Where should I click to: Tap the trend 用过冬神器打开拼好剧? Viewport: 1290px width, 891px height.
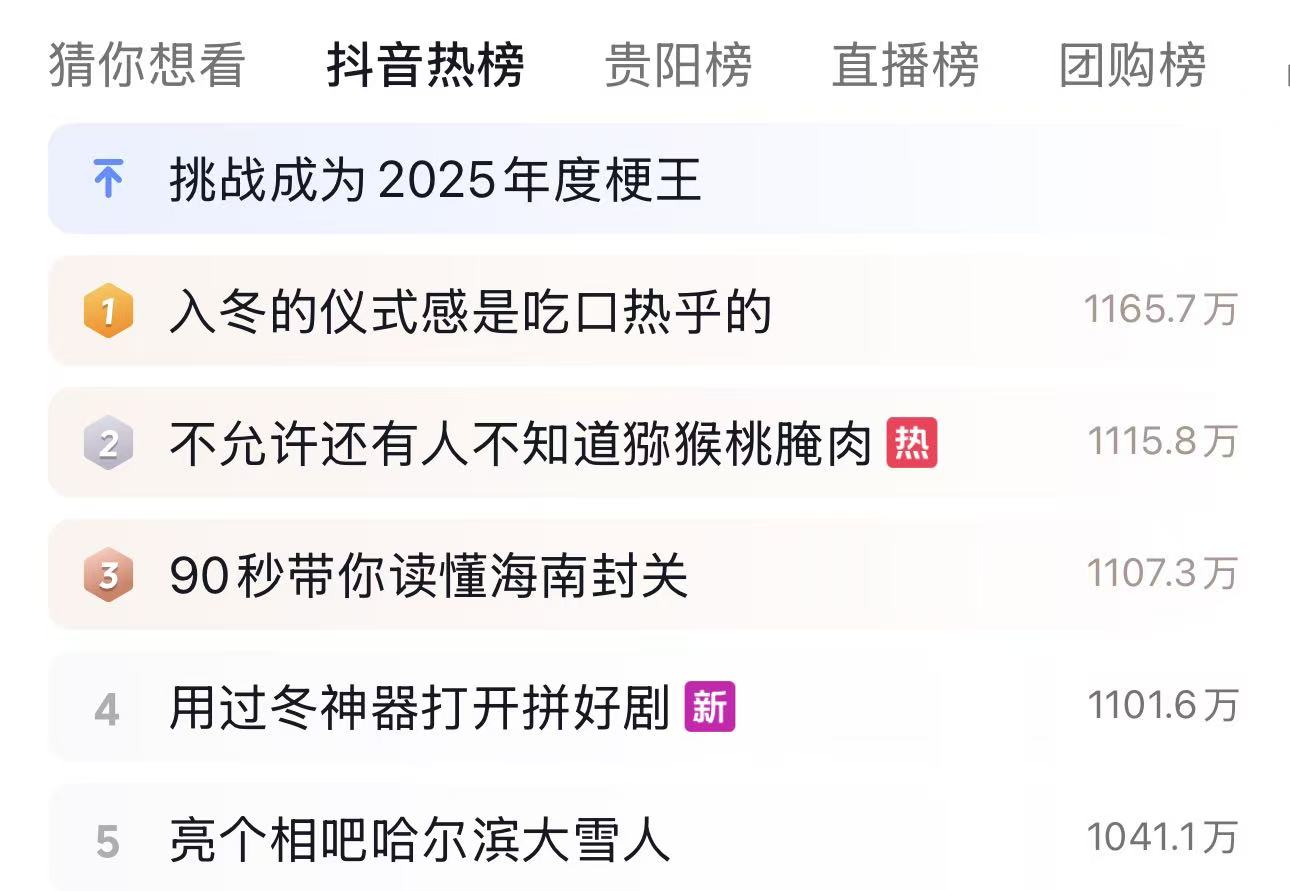tap(419, 709)
